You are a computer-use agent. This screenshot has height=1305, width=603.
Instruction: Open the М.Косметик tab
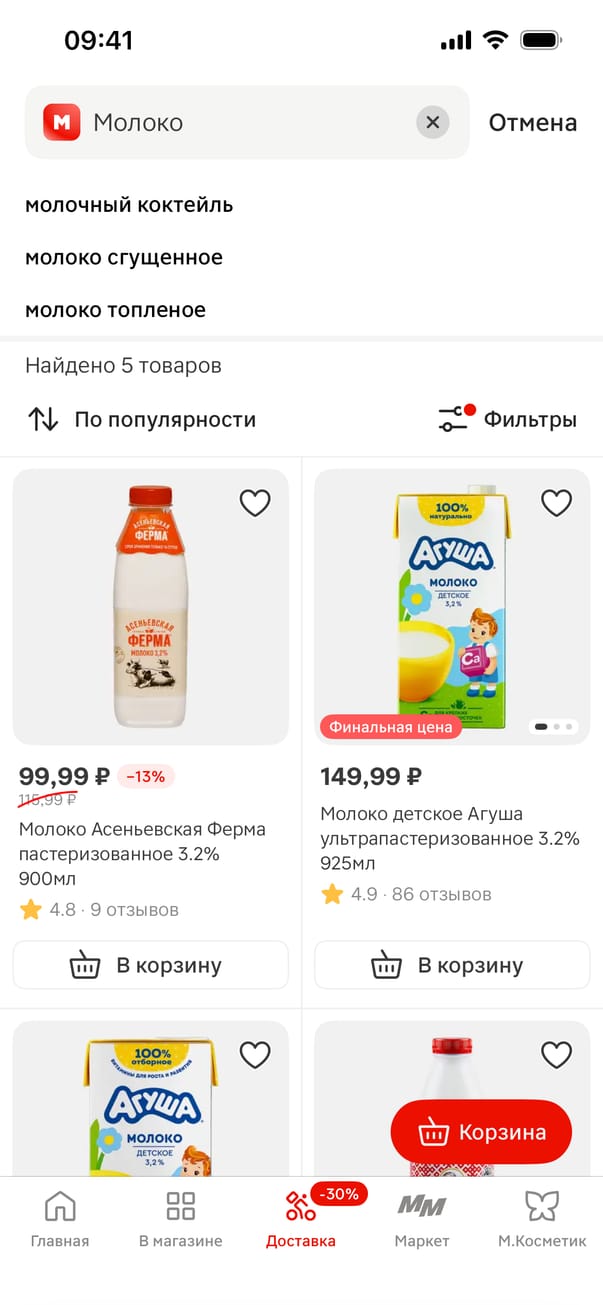542,1220
